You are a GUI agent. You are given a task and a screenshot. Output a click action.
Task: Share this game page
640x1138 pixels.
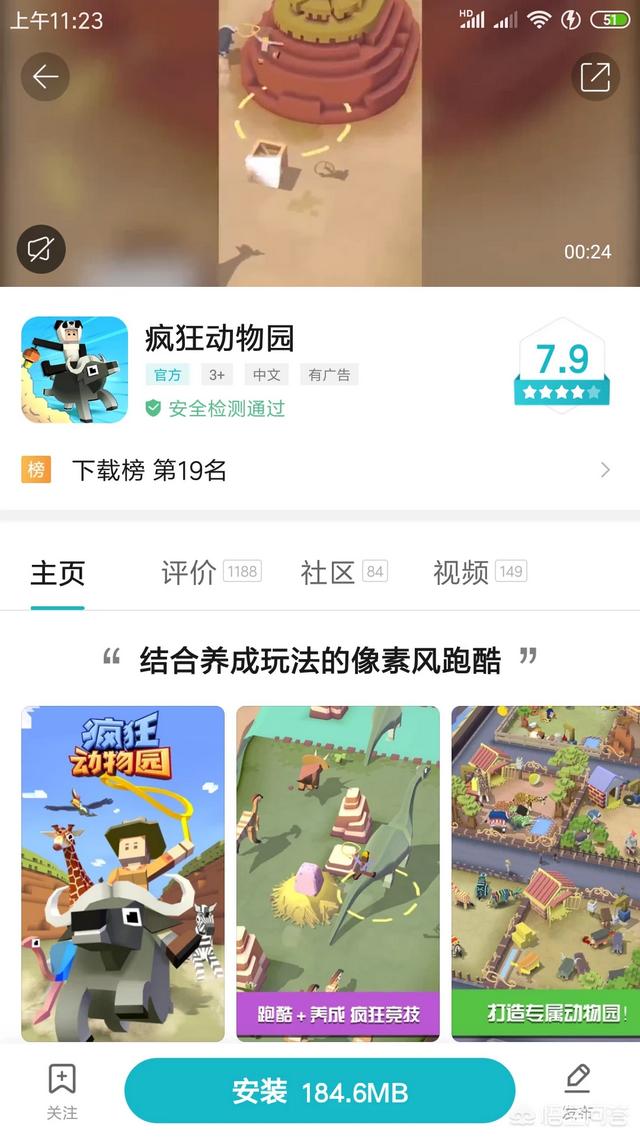(x=595, y=76)
